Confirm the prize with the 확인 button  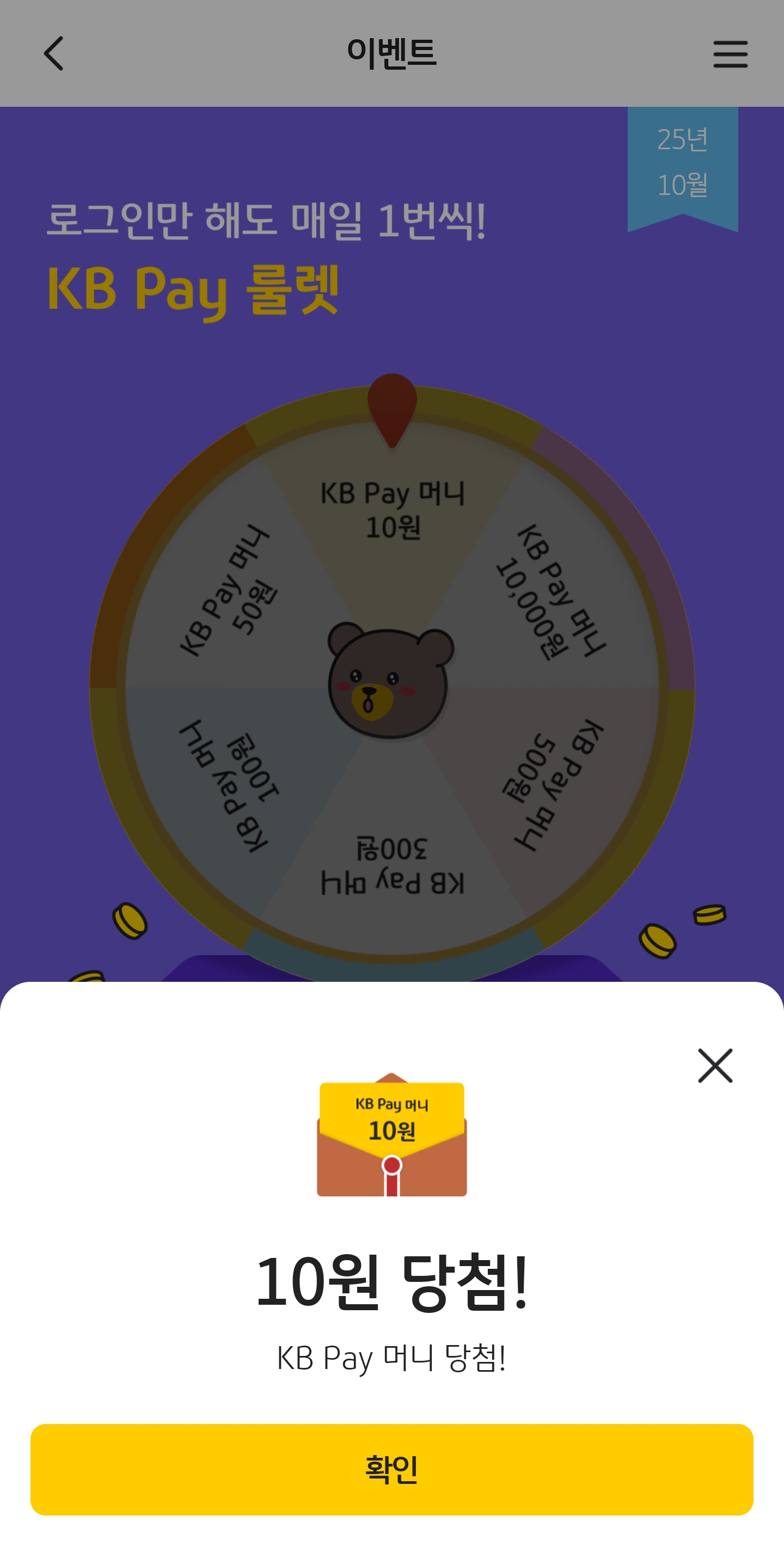coord(391,1469)
